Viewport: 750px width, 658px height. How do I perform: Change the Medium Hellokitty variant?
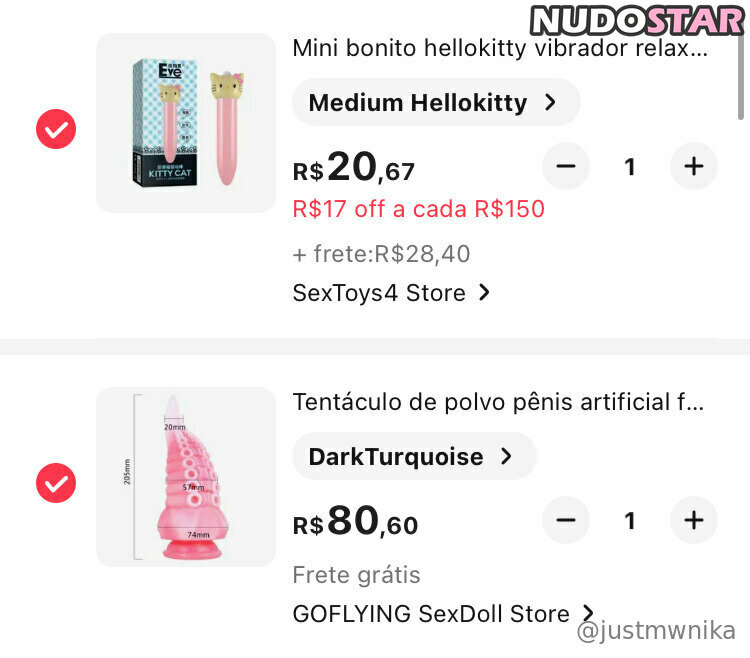tap(435, 102)
